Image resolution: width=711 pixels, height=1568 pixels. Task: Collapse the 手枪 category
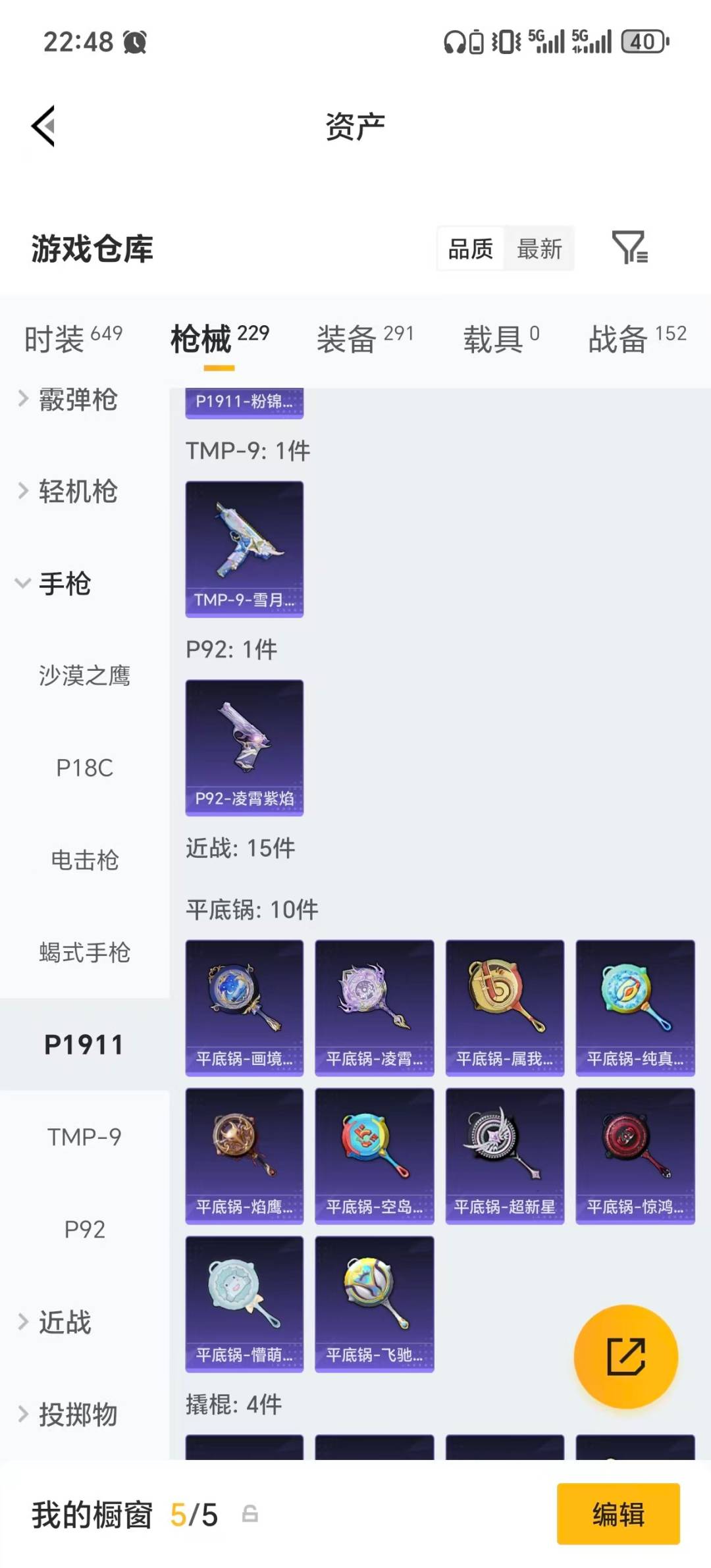coord(63,584)
